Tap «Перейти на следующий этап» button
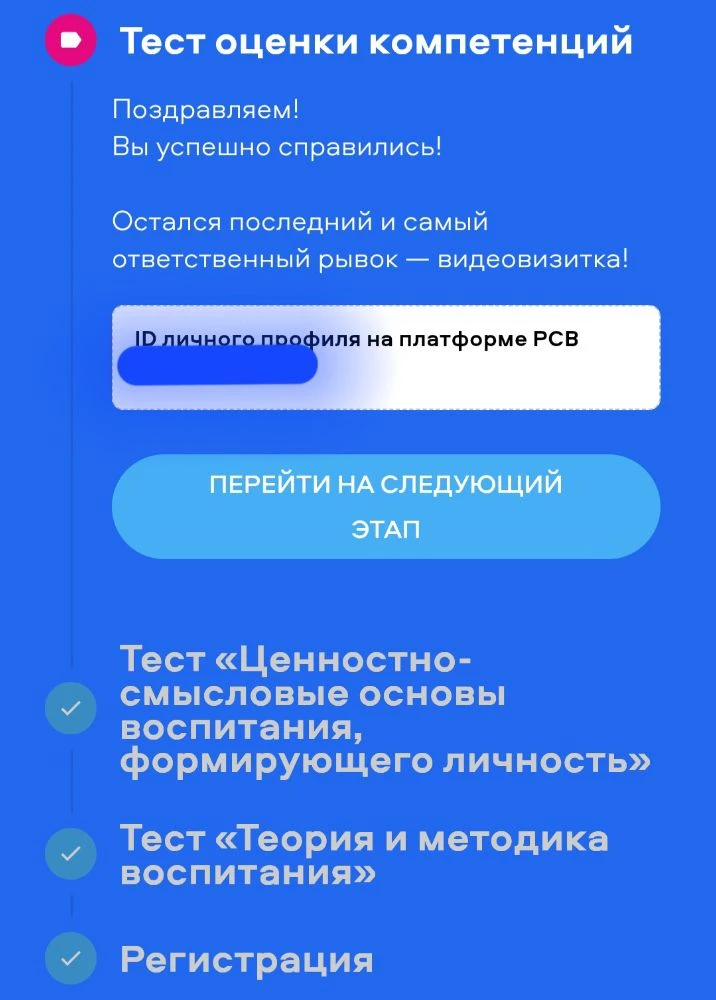Screen dimensions: 716x1000 386,506
